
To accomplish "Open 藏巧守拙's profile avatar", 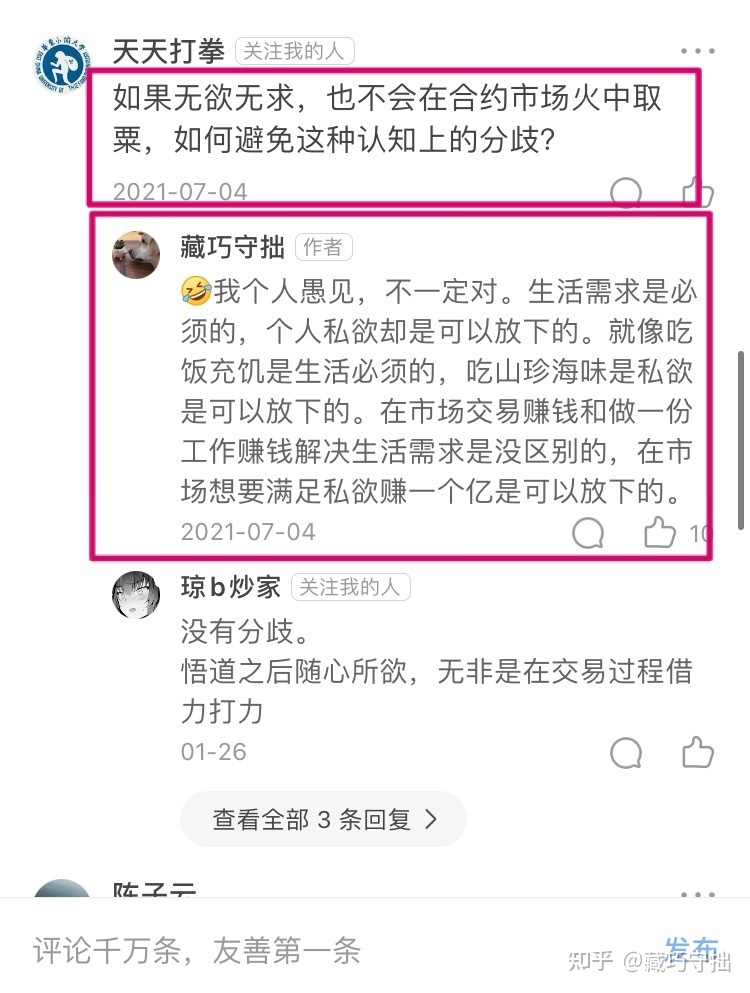I will (x=136, y=255).
